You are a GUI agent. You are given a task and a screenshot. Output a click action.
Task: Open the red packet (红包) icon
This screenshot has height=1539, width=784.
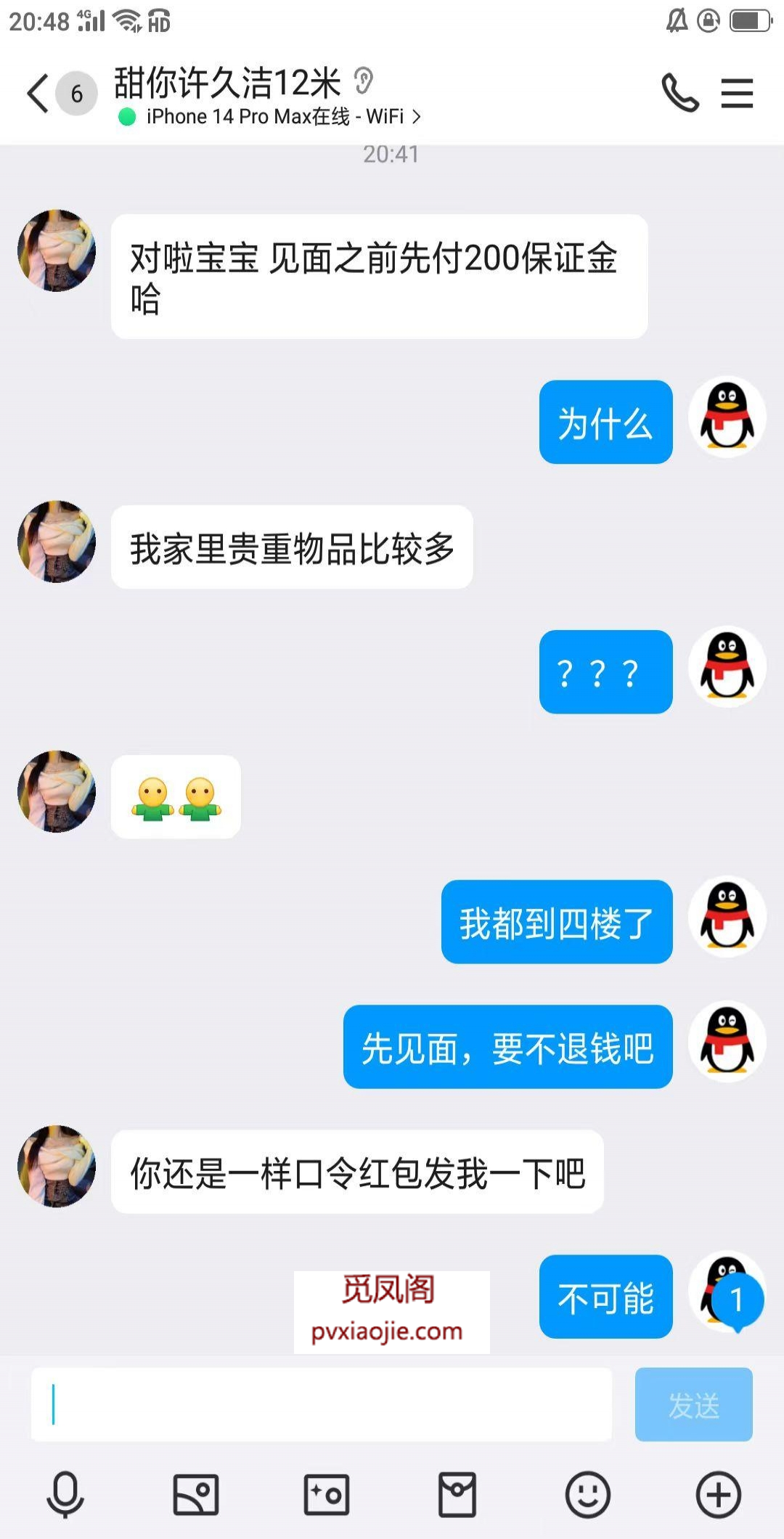pos(457,1495)
